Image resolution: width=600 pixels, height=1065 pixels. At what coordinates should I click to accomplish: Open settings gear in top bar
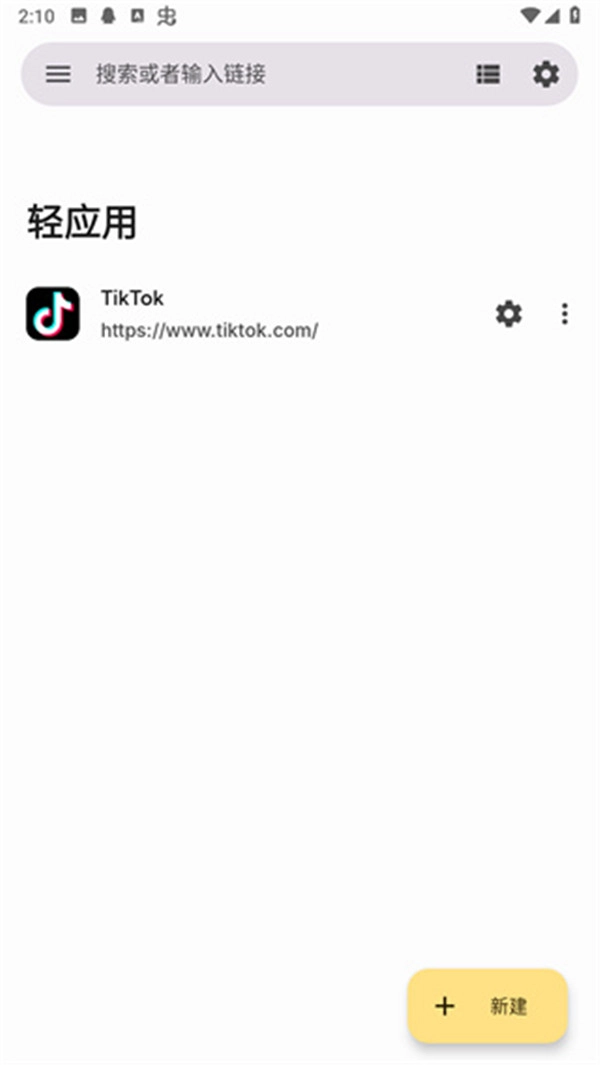(545, 74)
